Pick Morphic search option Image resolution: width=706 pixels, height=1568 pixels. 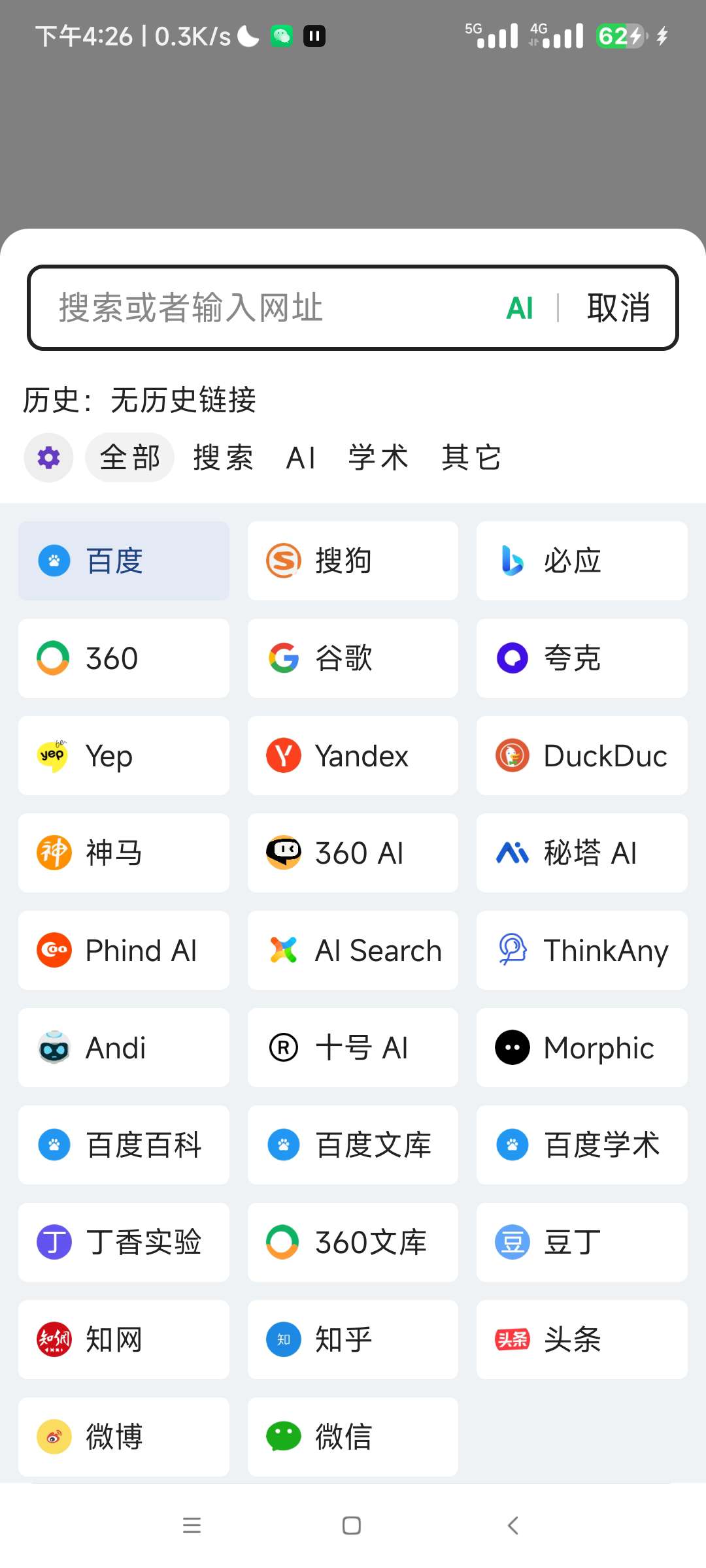pos(581,1047)
